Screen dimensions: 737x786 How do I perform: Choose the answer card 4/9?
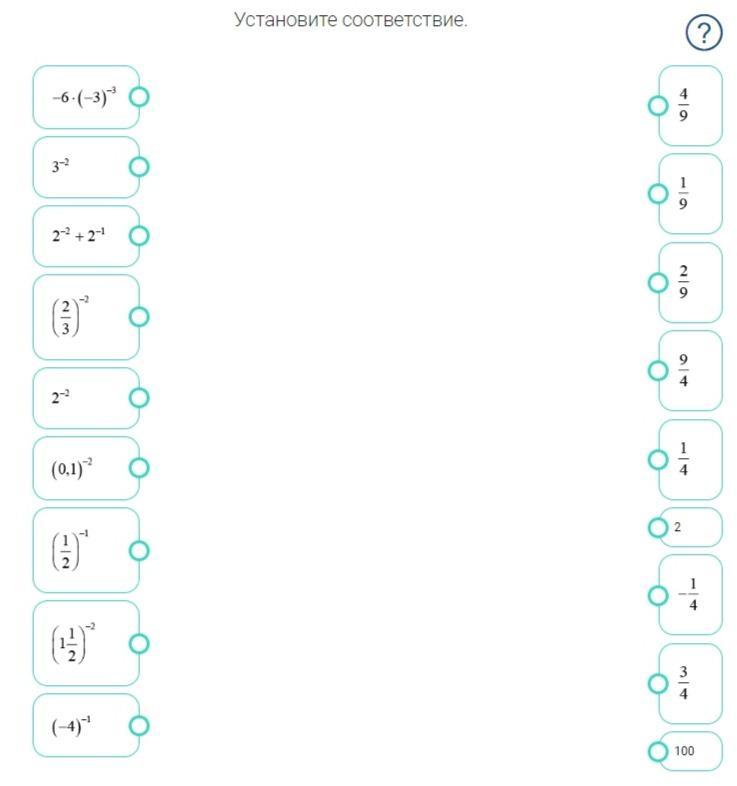(690, 106)
